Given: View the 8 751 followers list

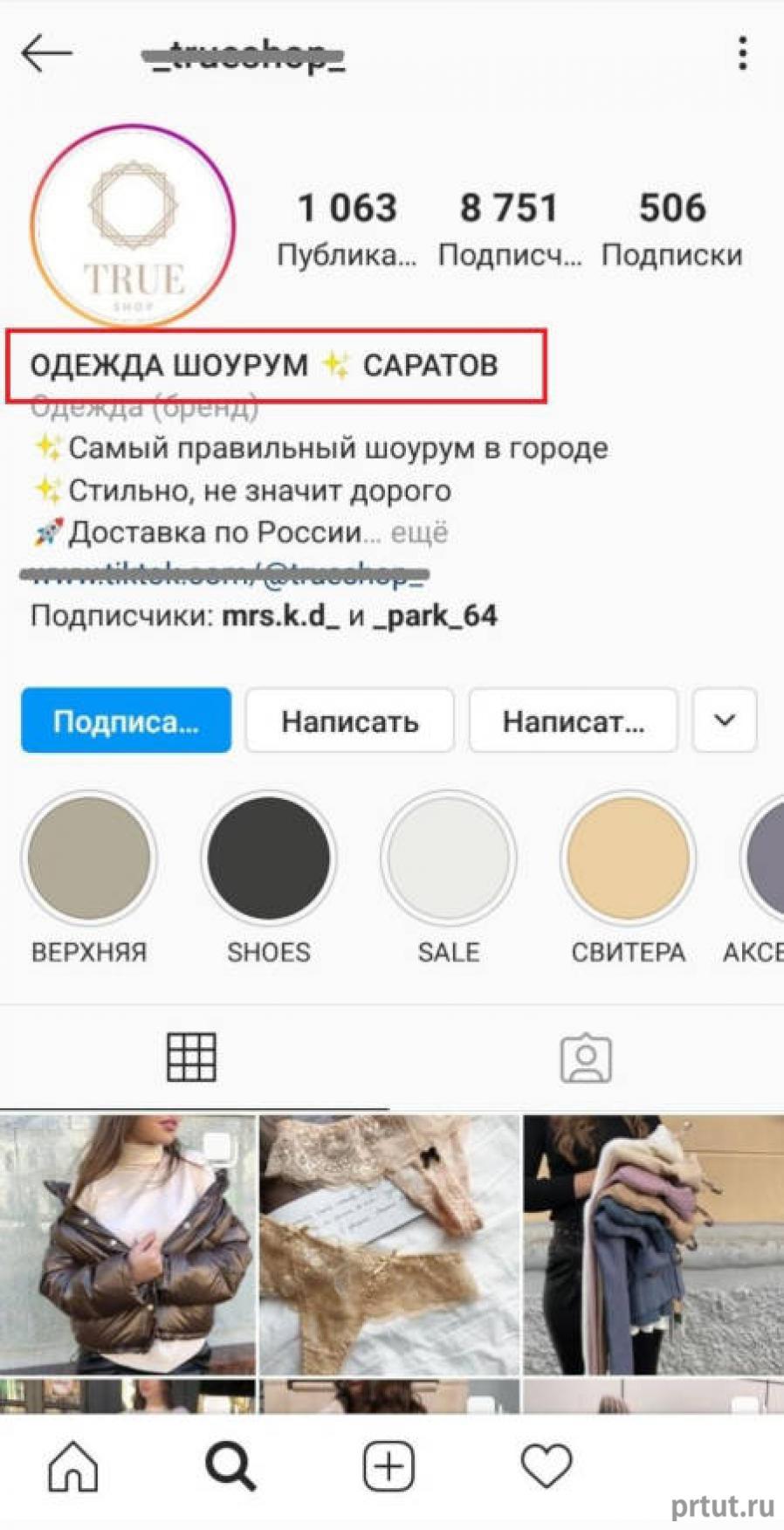Looking at the screenshot, I should pyautogui.click(x=509, y=228).
